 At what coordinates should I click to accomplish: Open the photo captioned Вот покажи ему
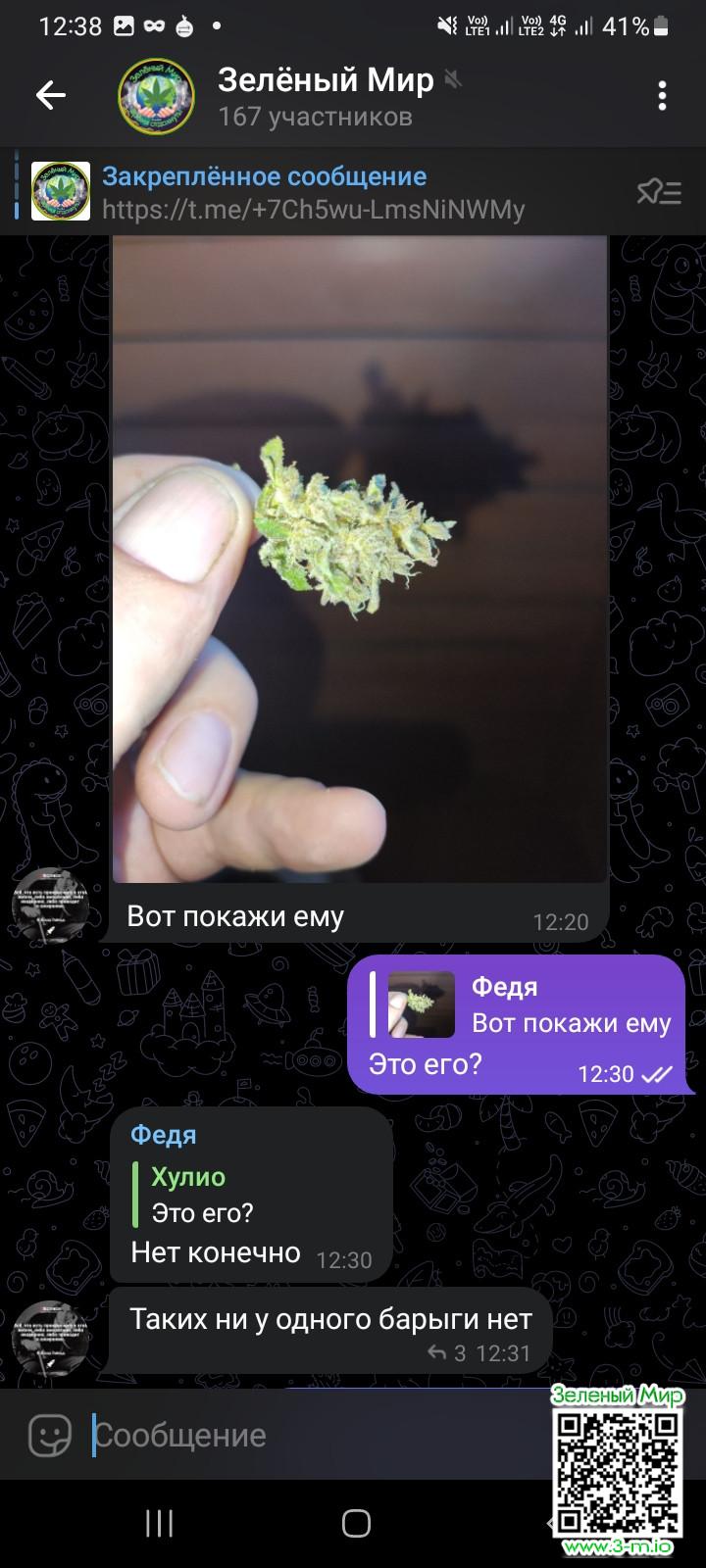tap(360, 559)
